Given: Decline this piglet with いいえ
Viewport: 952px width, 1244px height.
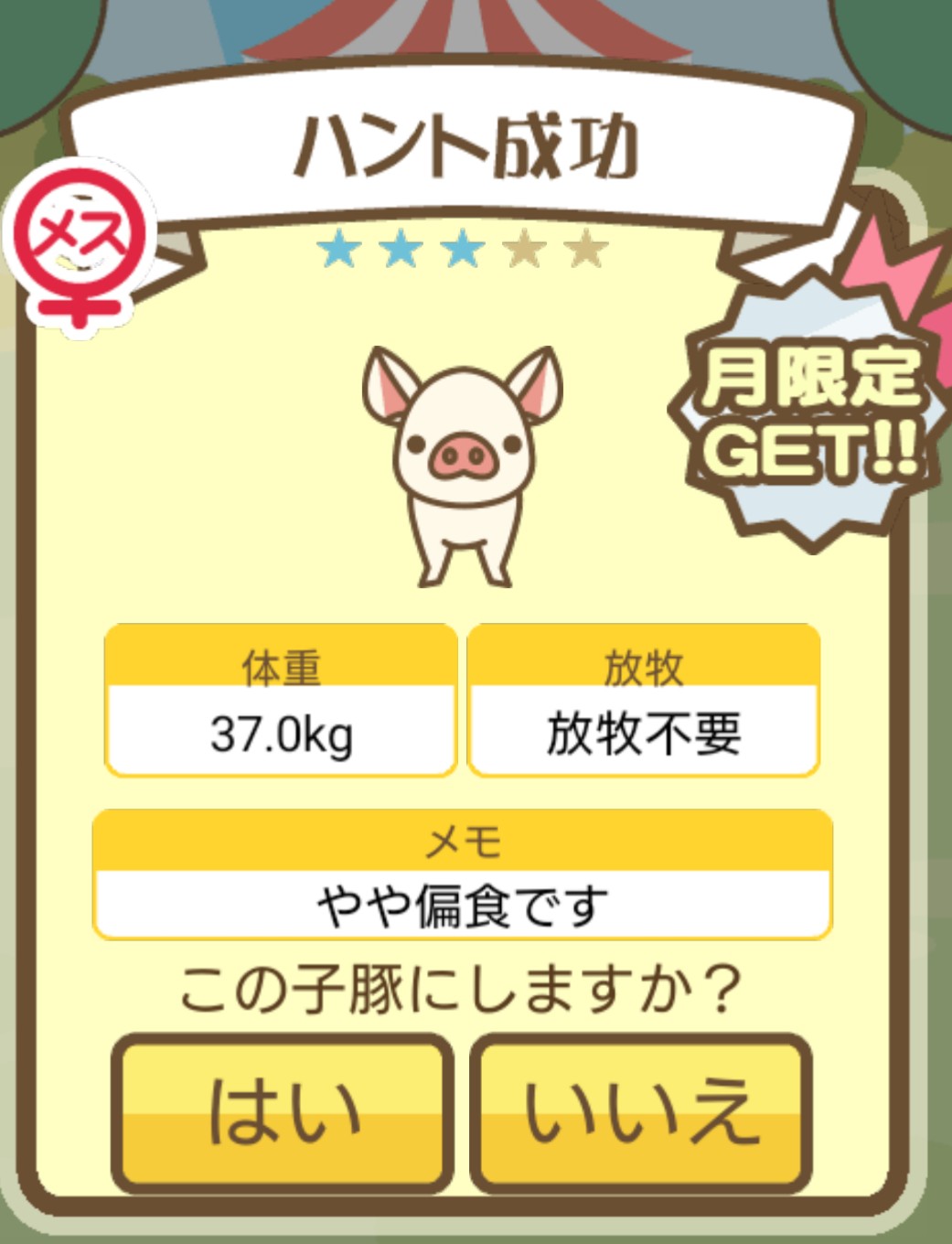Looking at the screenshot, I should tap(641, 1112).
